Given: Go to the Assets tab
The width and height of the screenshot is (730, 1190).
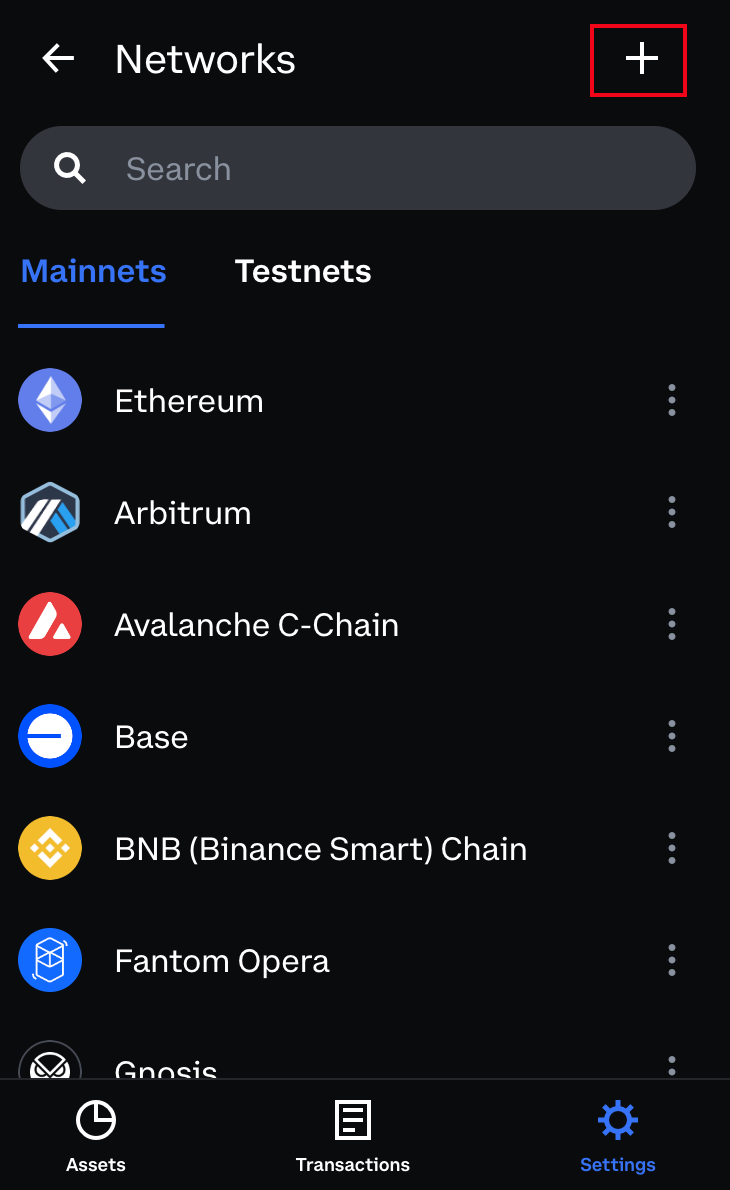Looking at the screenshot, I should pyautogui.click(x=96, y=1137).
